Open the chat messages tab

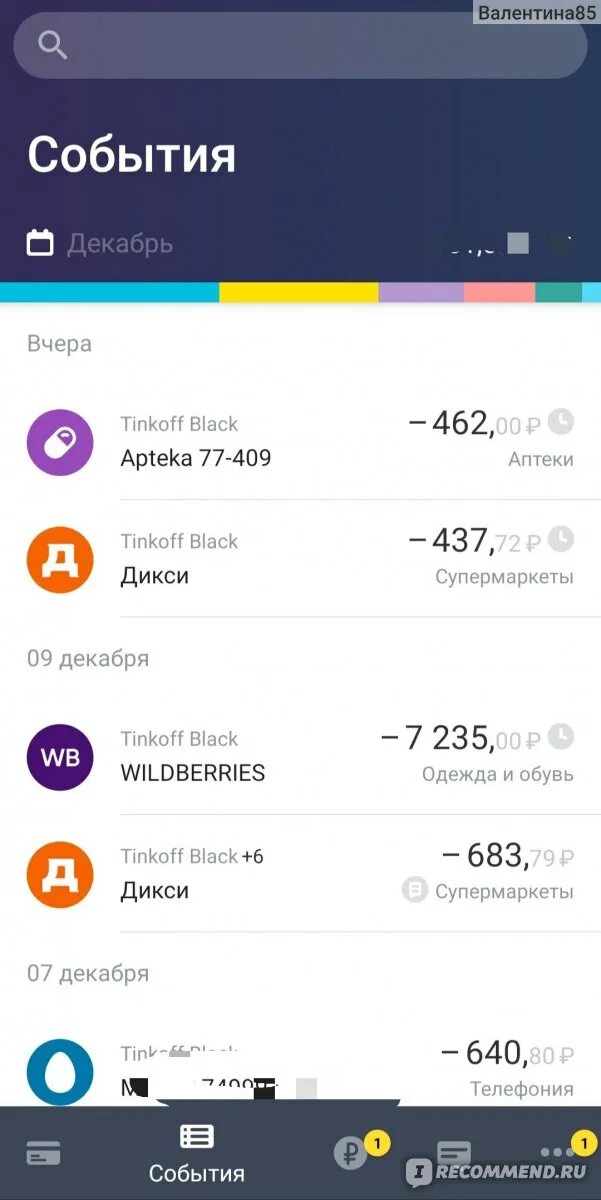point(454,1153)
